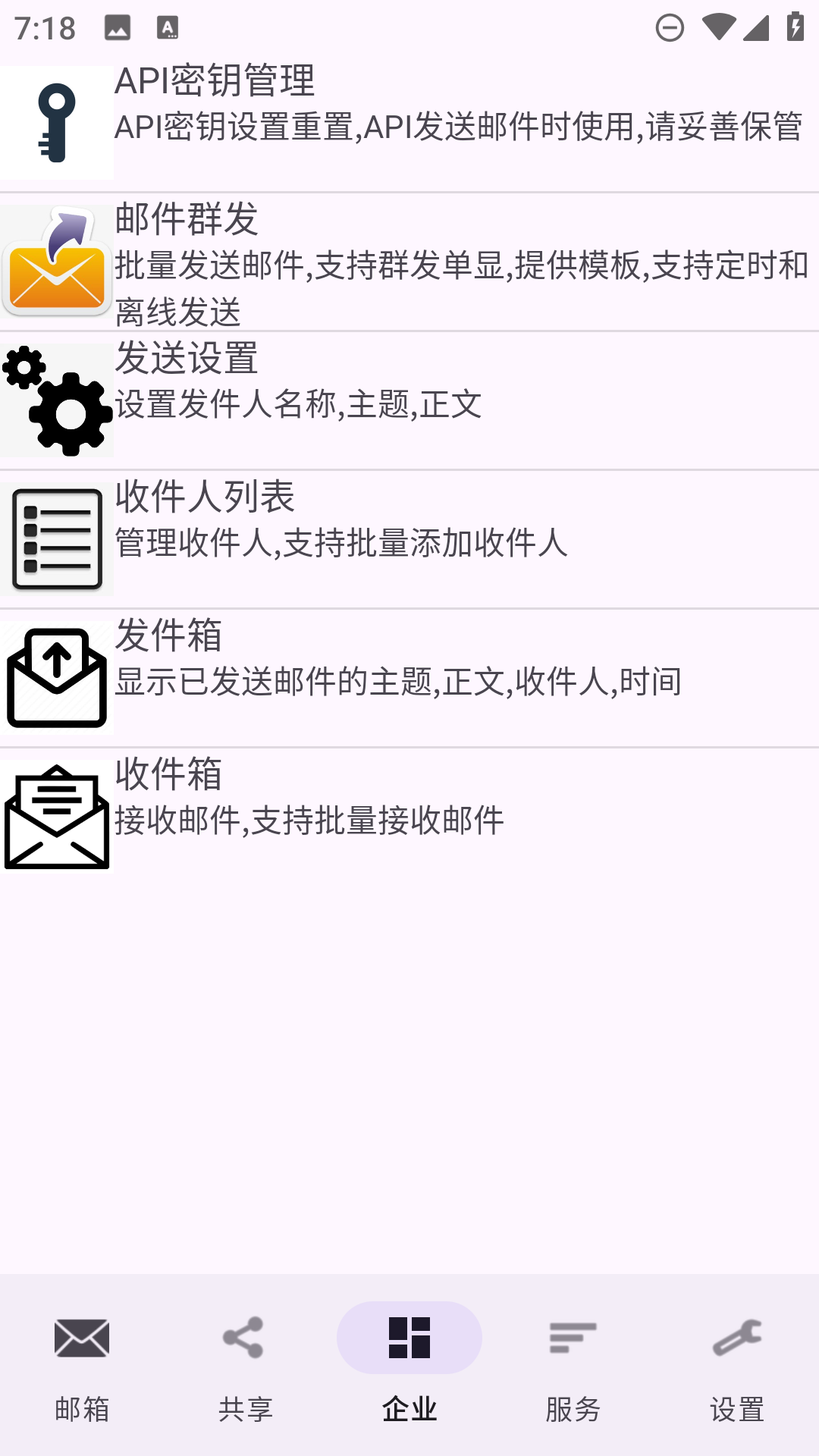Click the 共享 share icon in bottom bar
The image size is (819, 1456).
point(245,1337)
